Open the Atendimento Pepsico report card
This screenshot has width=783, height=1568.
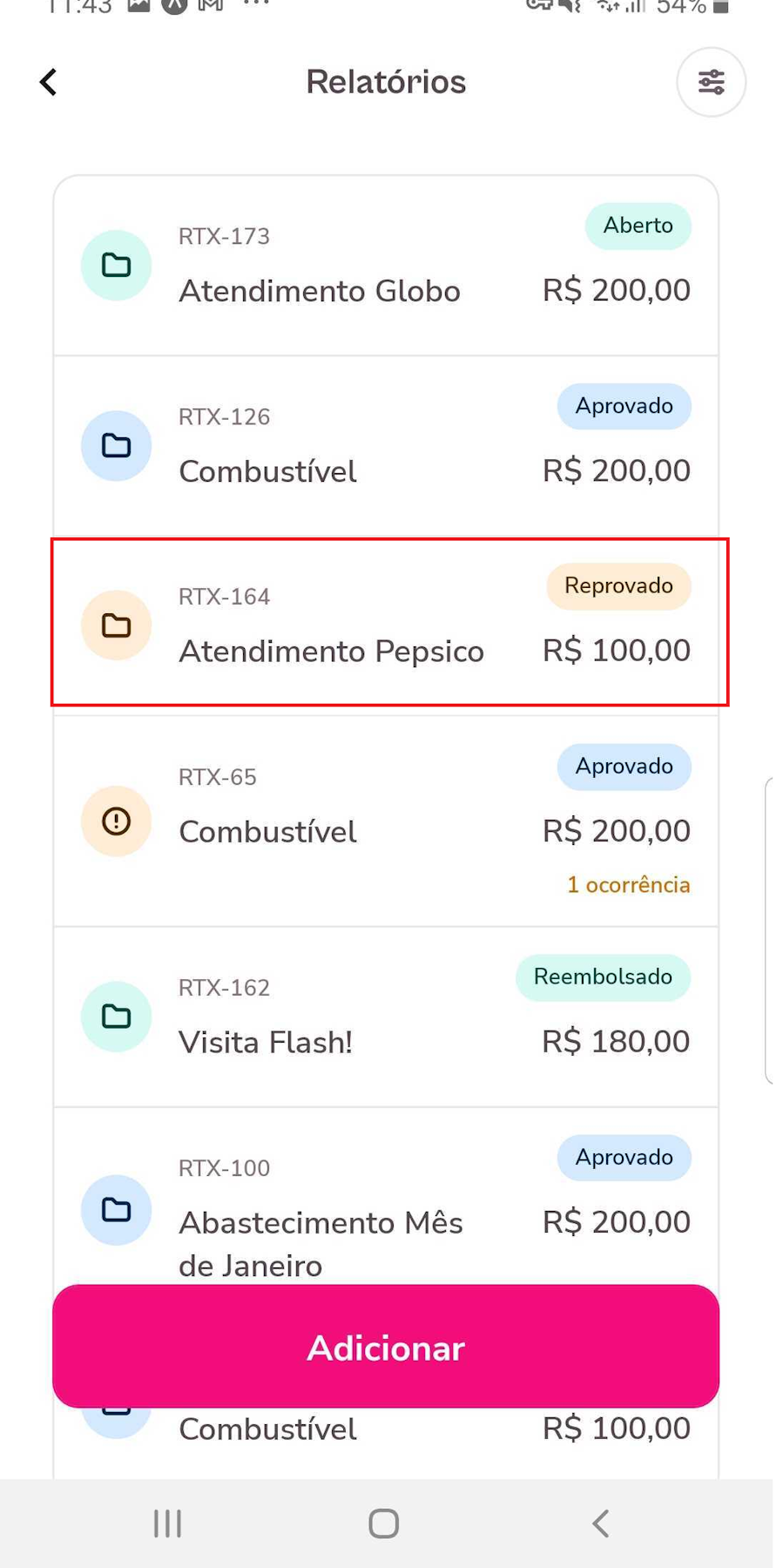point(386,623)
